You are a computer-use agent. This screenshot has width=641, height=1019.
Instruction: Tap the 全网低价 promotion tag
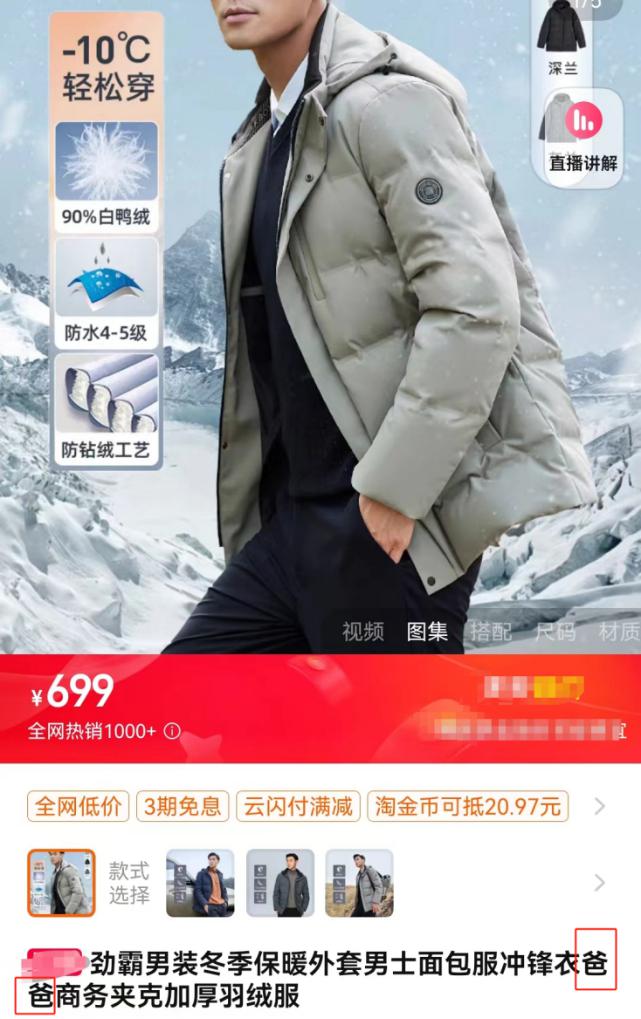coord(79,806)
